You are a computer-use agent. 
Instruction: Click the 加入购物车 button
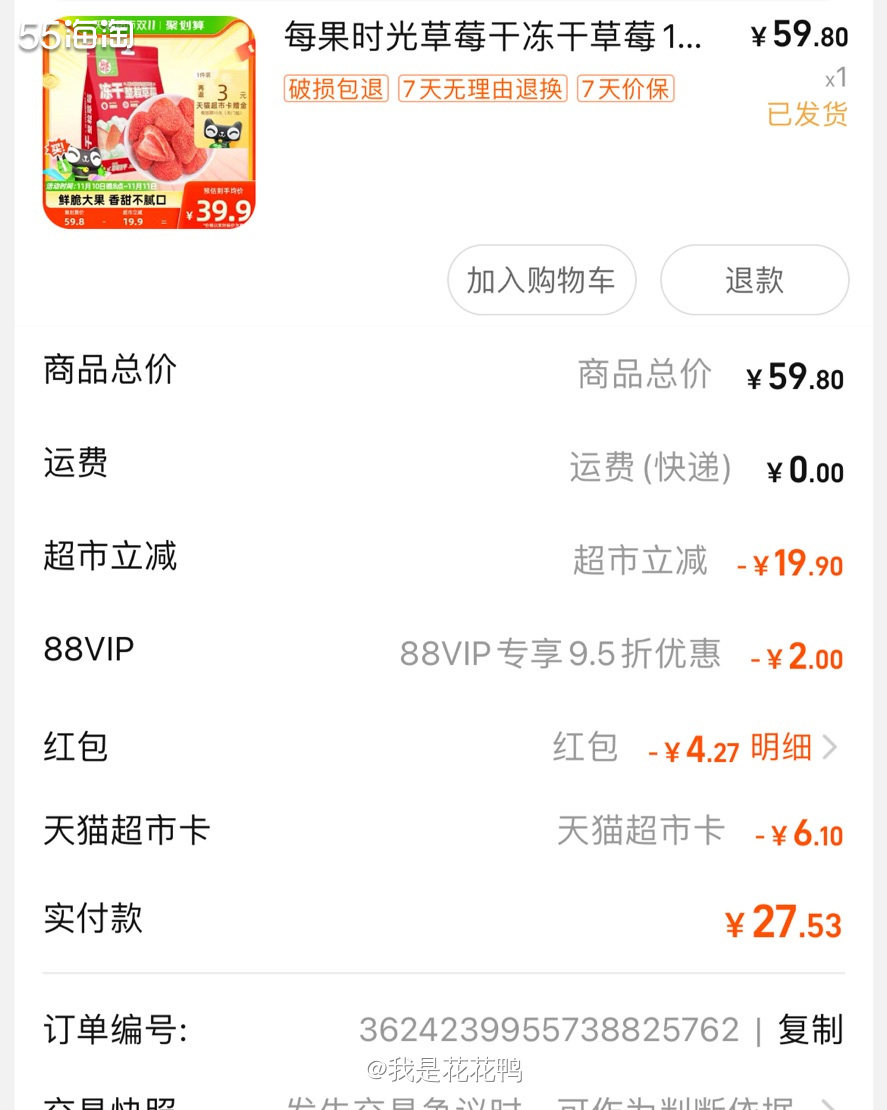tap(541, 280)
